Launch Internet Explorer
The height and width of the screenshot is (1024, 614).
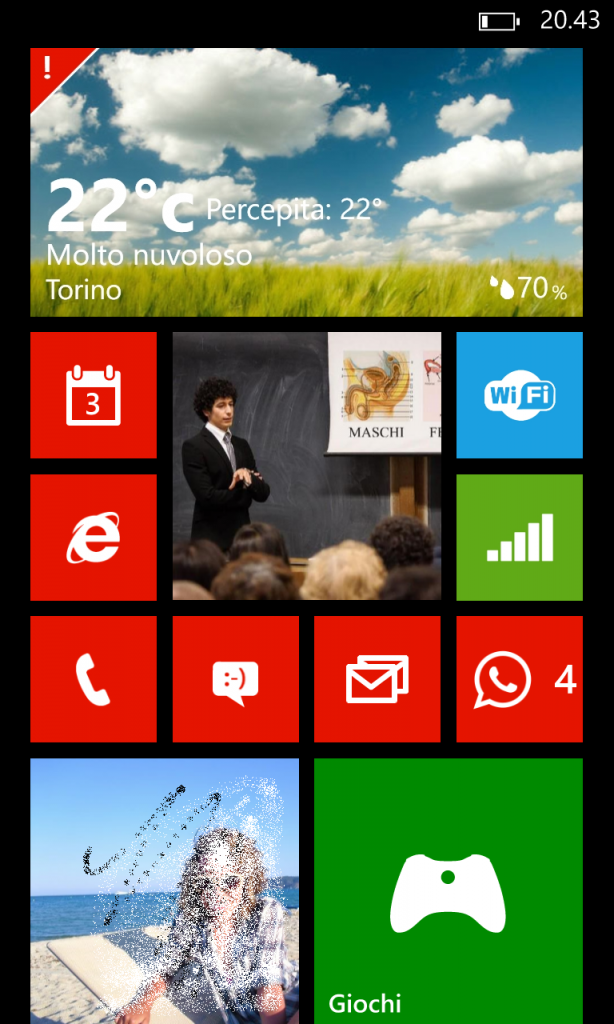point(93,537)
